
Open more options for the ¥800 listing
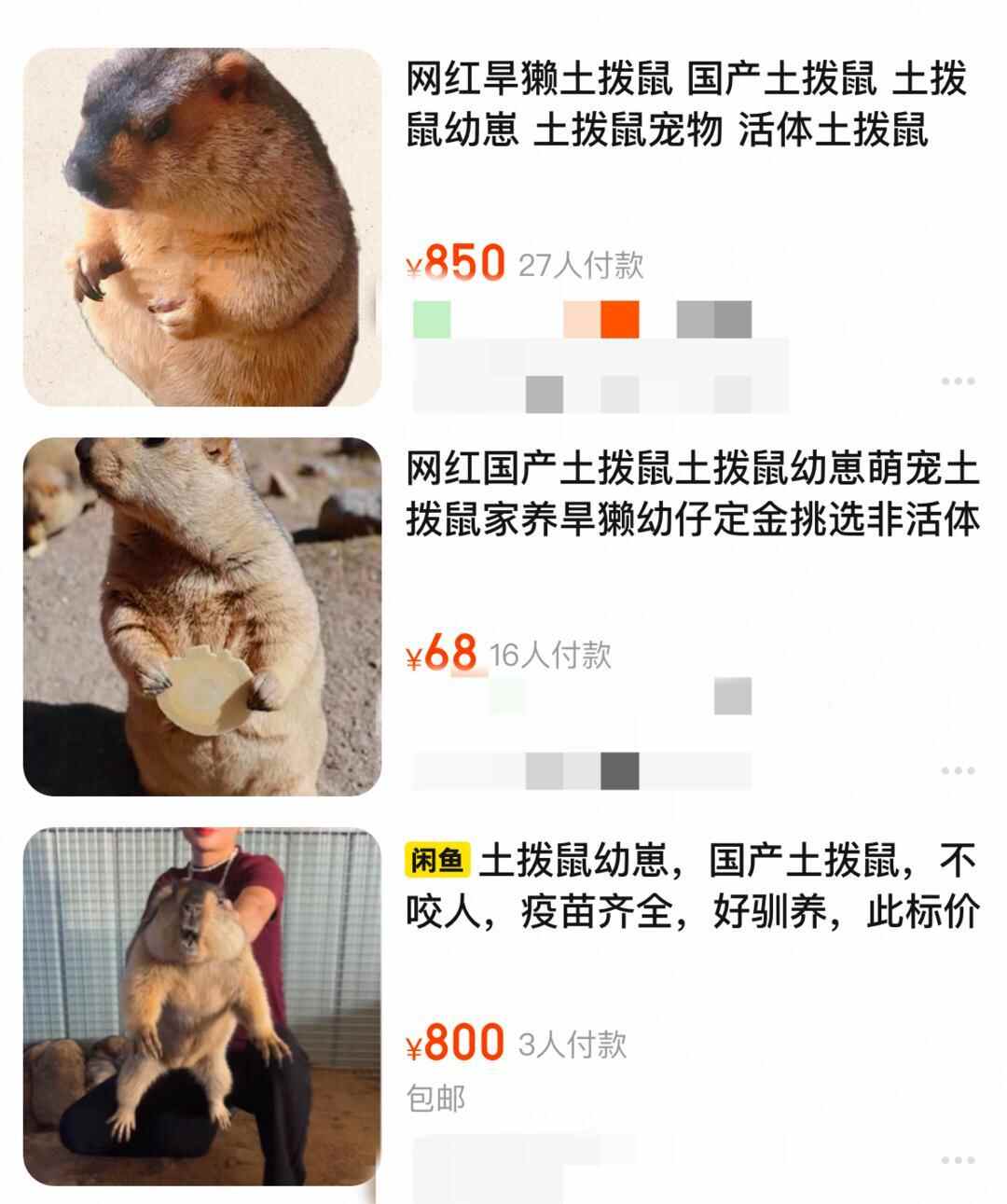pyautogui.click(x=958, y=1161)
